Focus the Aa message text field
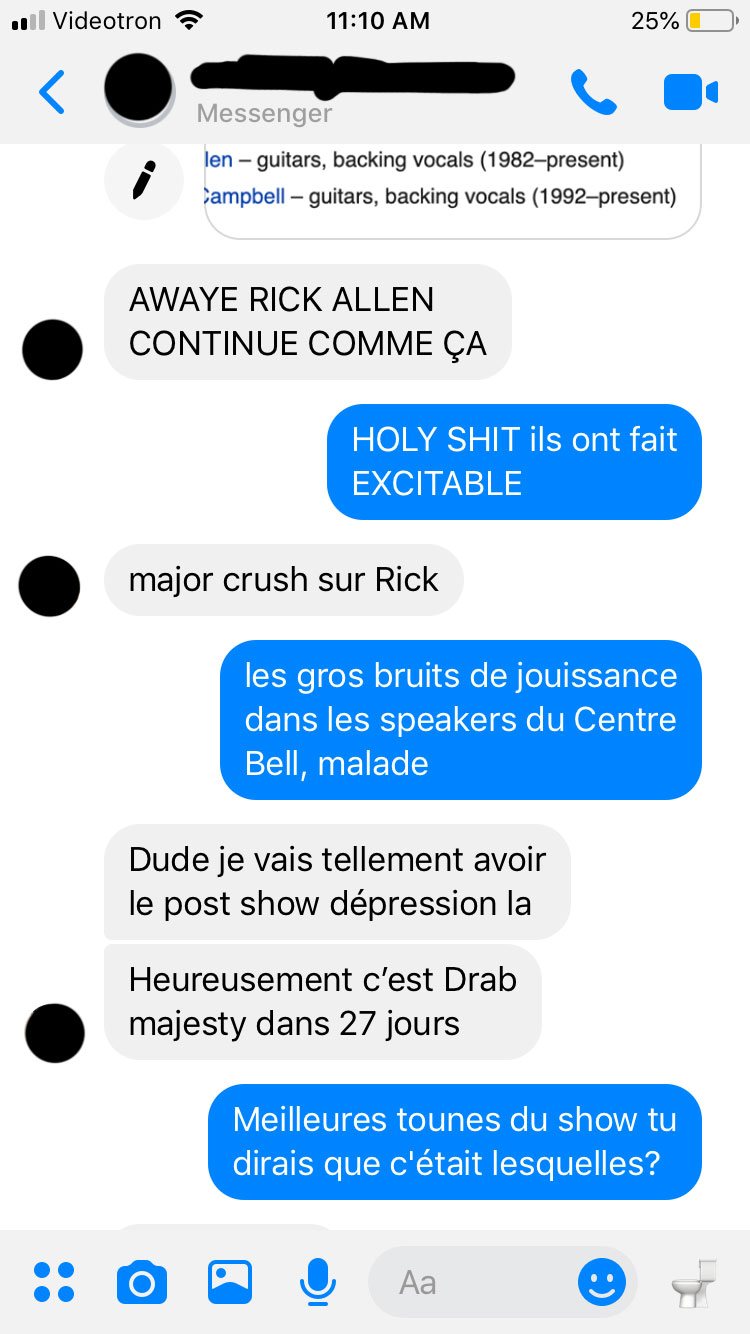 point(470,1282)
